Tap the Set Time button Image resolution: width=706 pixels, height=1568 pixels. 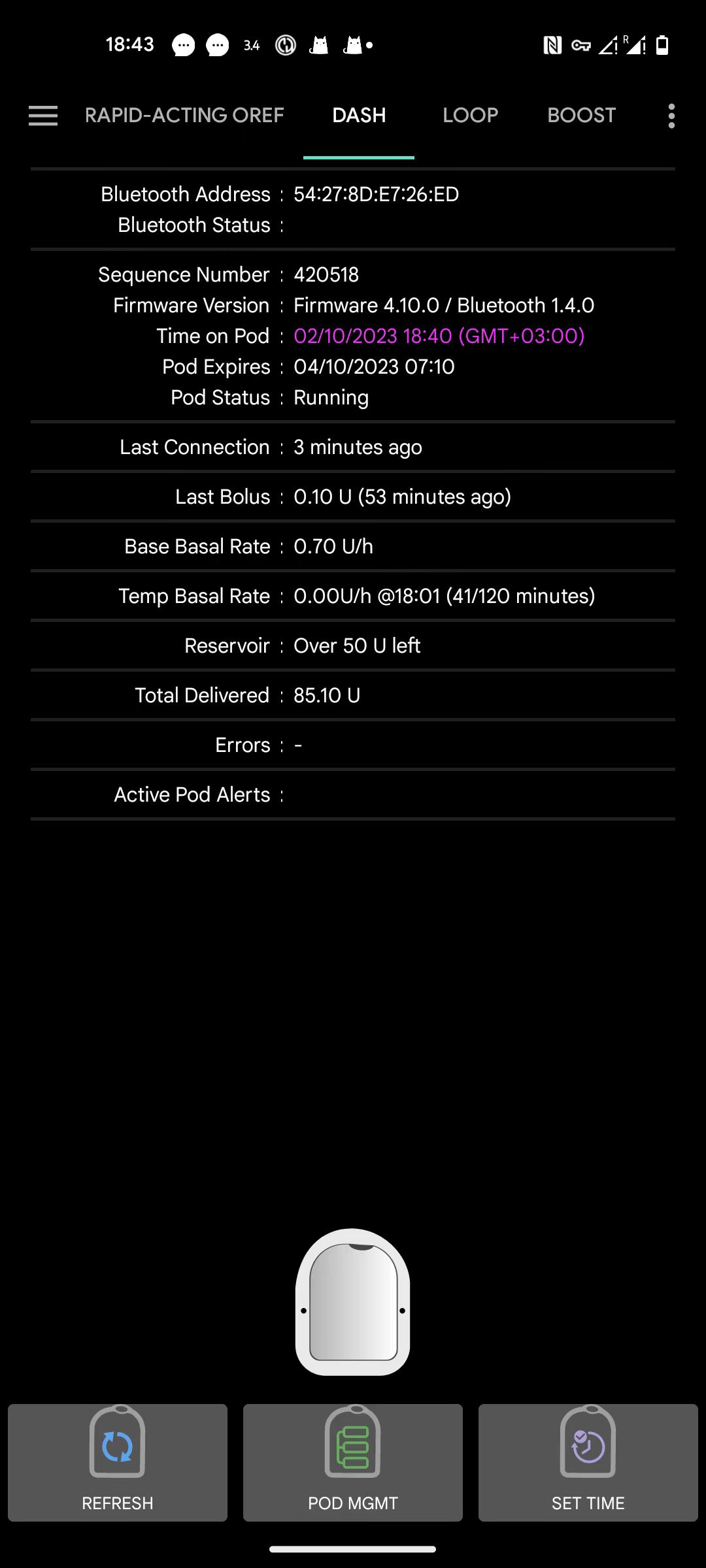[x=588, y=1462]
